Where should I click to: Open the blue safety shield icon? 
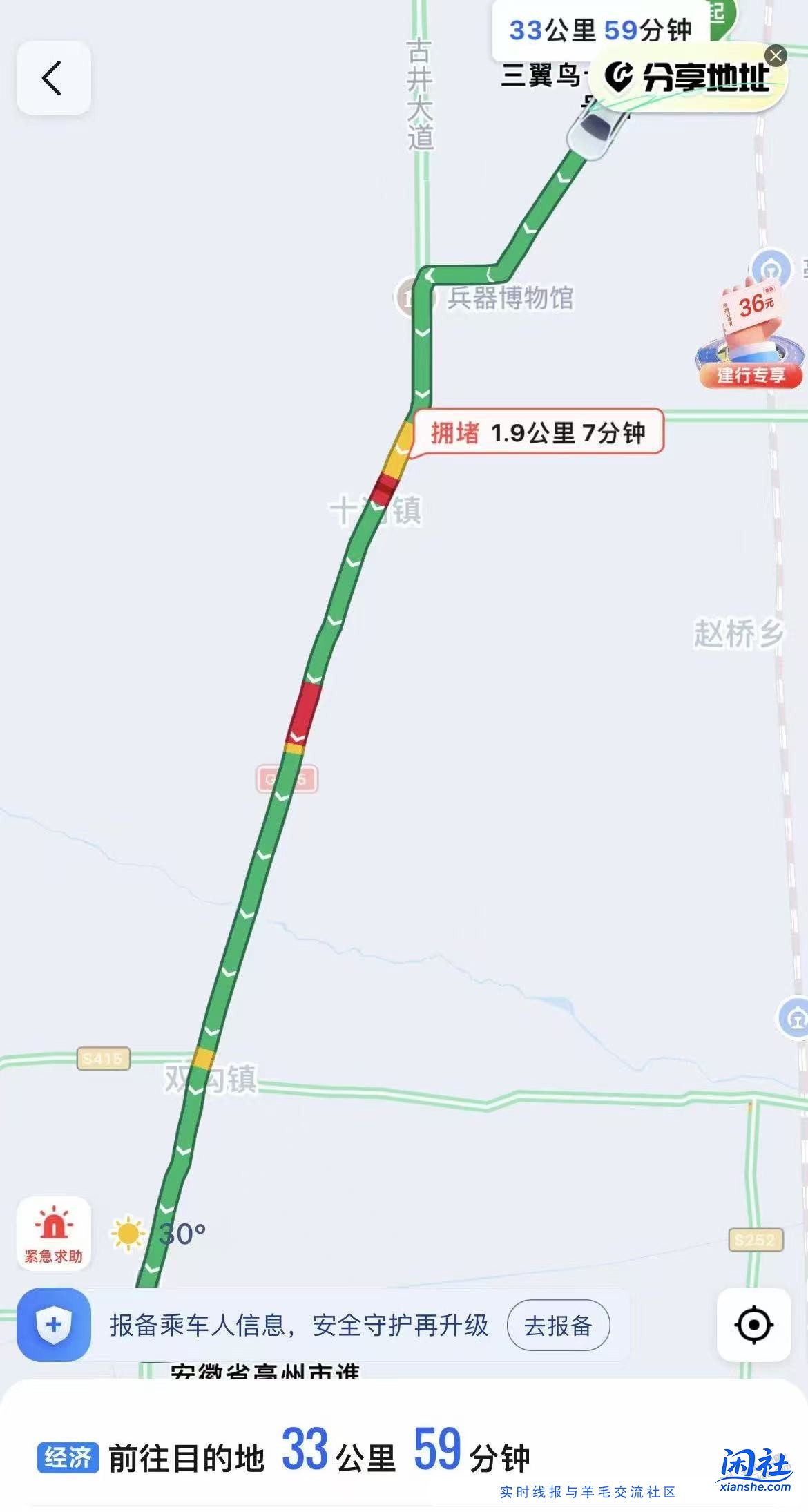point(54,1325)
